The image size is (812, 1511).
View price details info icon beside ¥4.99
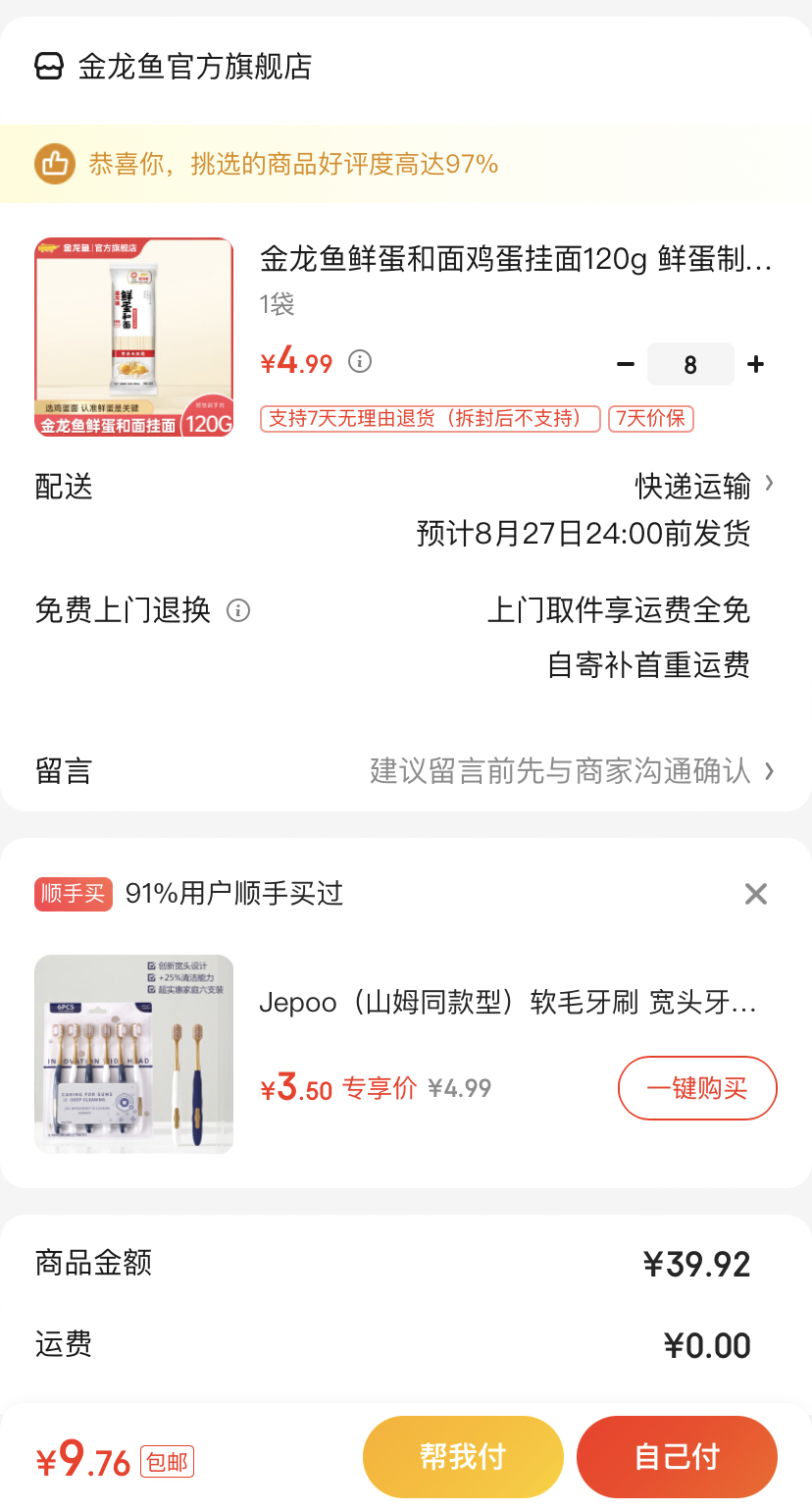[x=361, y=362]
